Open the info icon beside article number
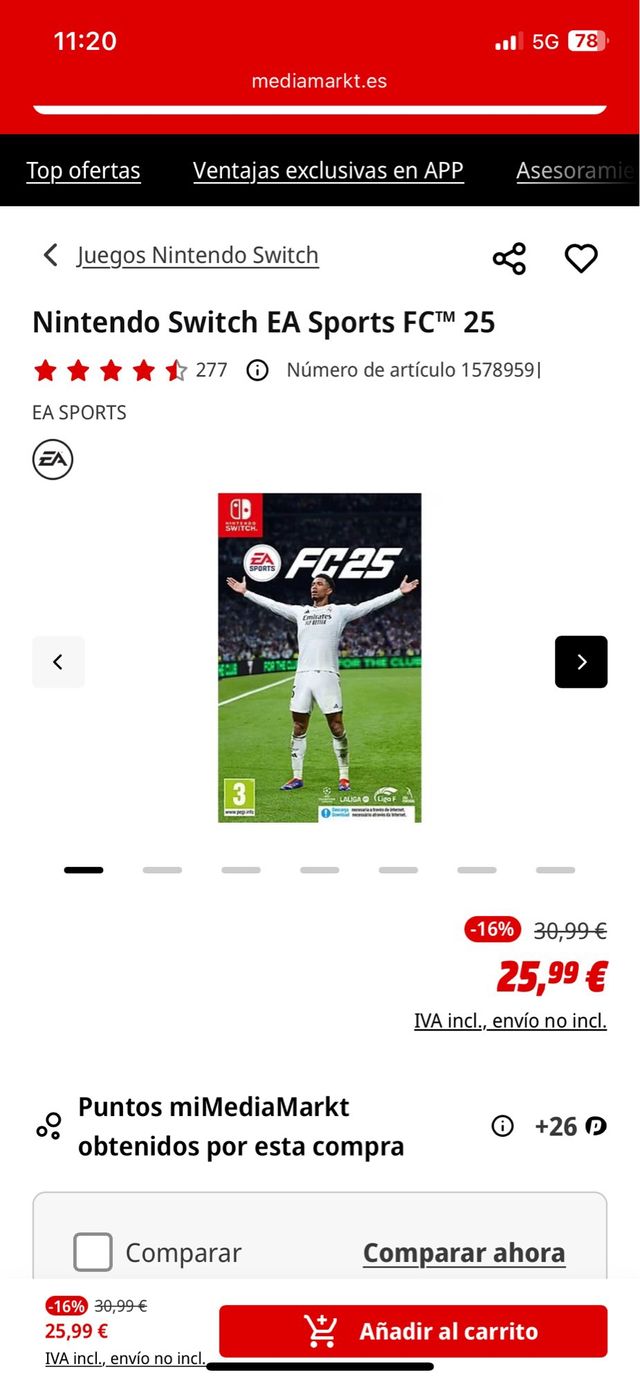This screenshot has width=640, height=1384. [257, 371]
